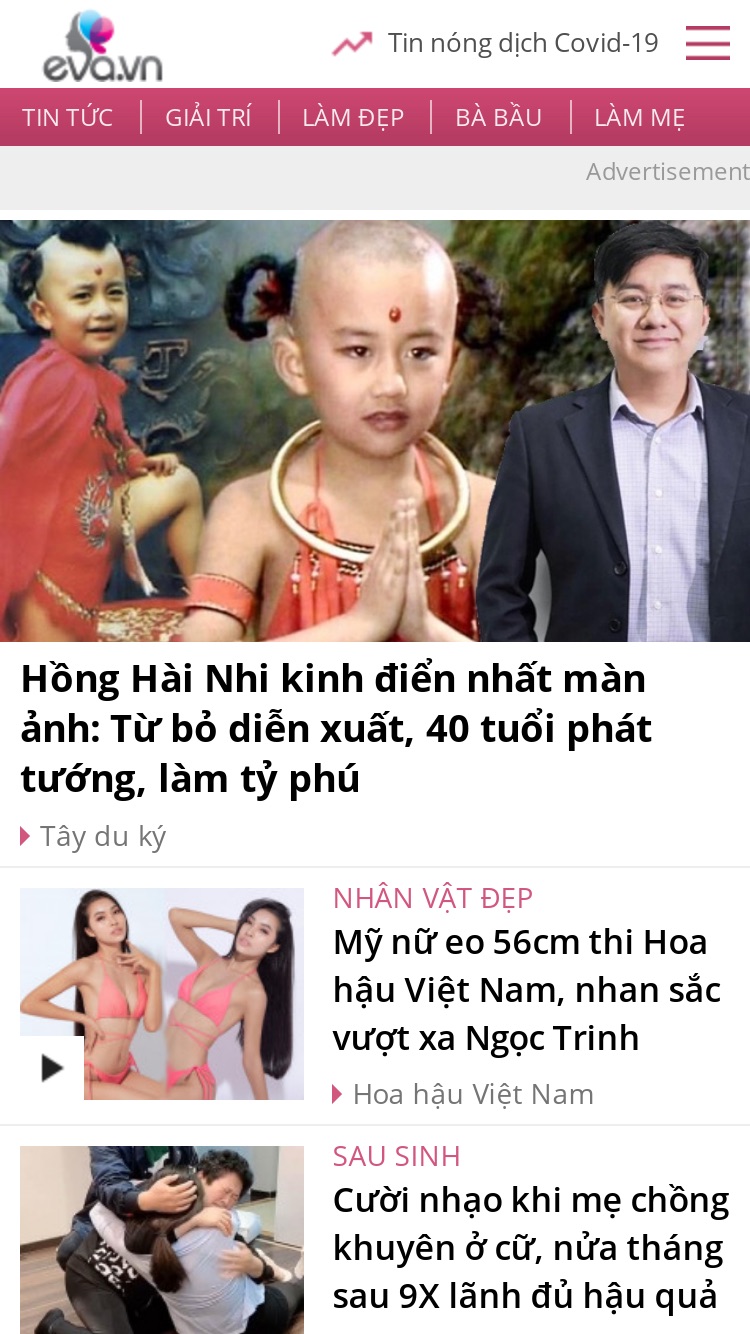Open the Tây du ký topic tag
The height and width of the screenshot is (1334, 750).
[102, 836]
